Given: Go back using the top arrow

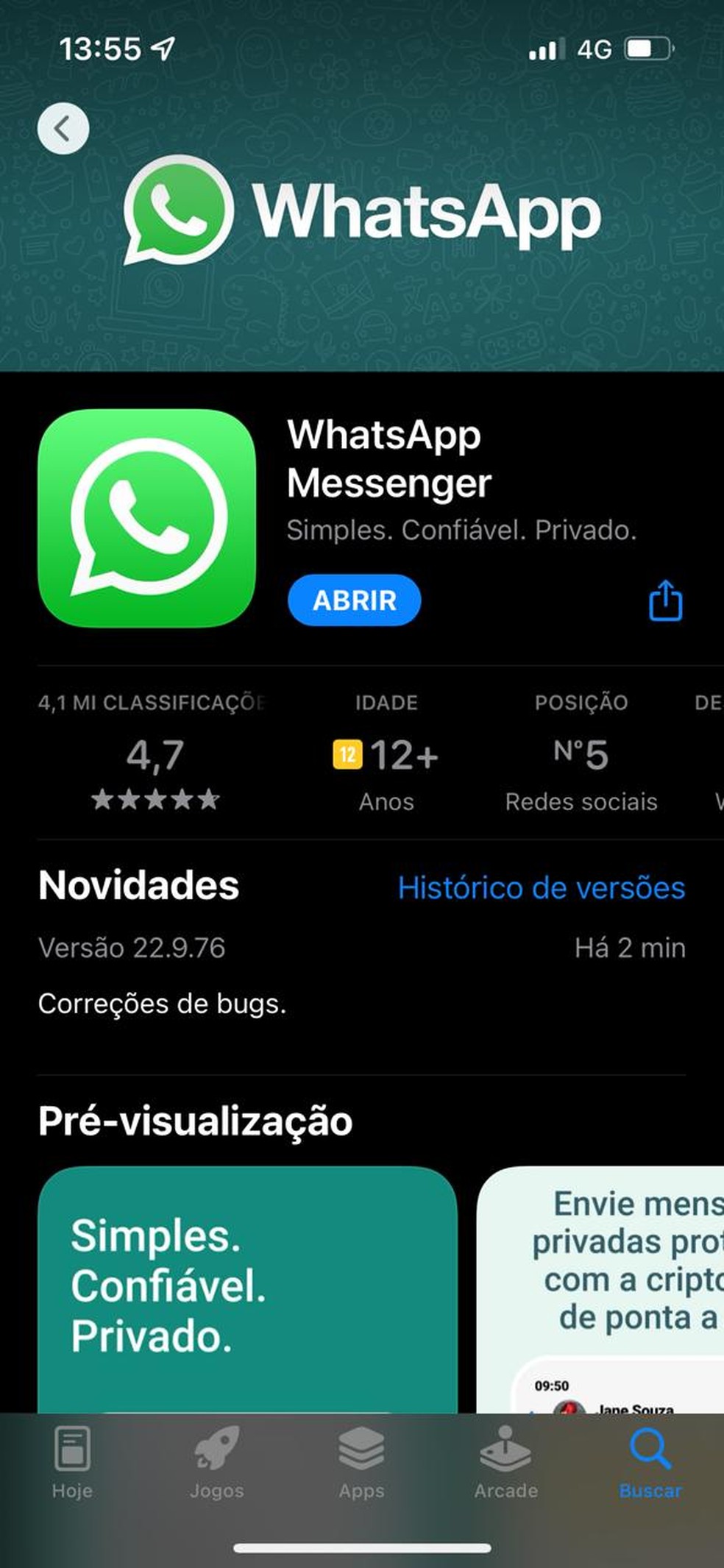Looking at the screenshot, I should (x=63, y=129).
